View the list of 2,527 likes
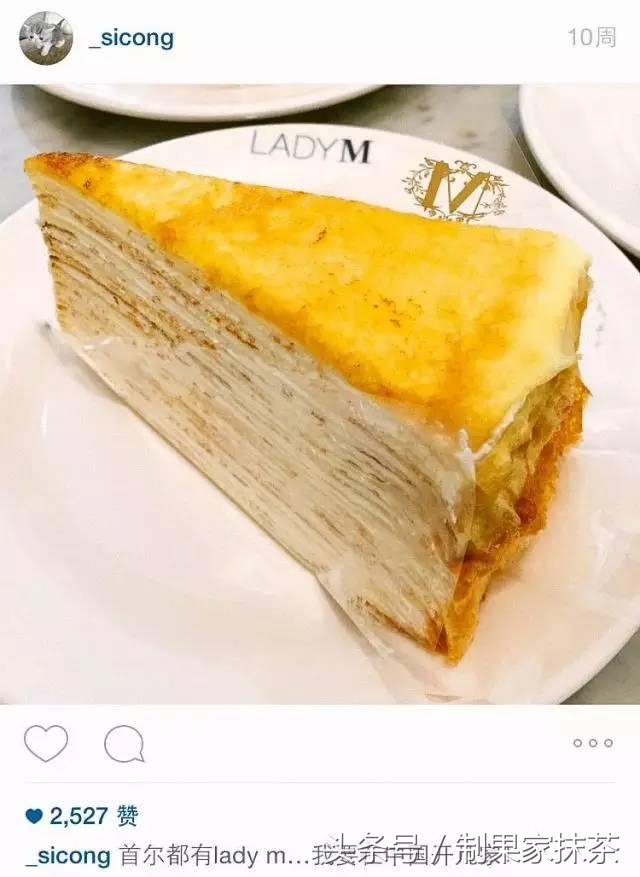The height and width of the screenshot is (877, 640). coord(82,817)
